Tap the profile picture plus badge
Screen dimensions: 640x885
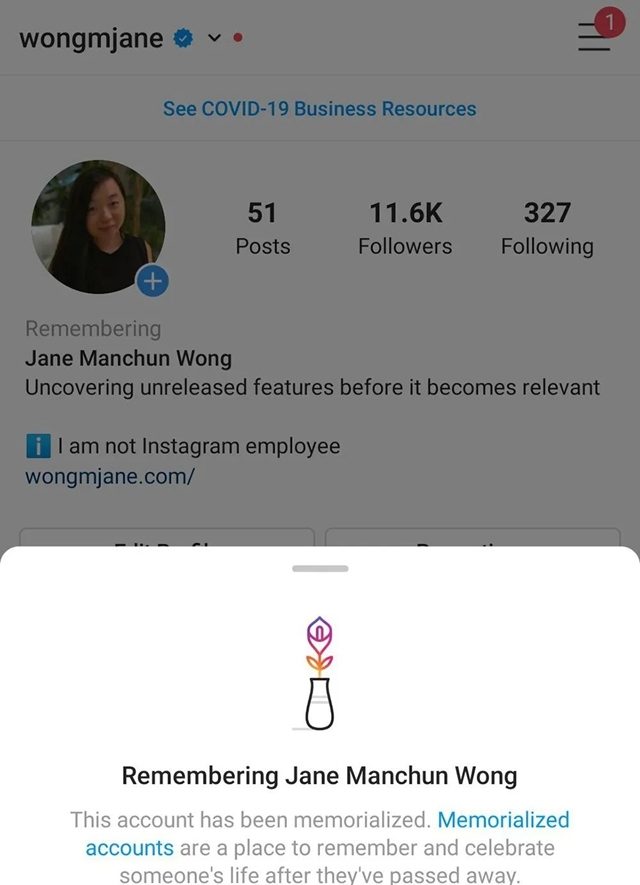(152, 282)
